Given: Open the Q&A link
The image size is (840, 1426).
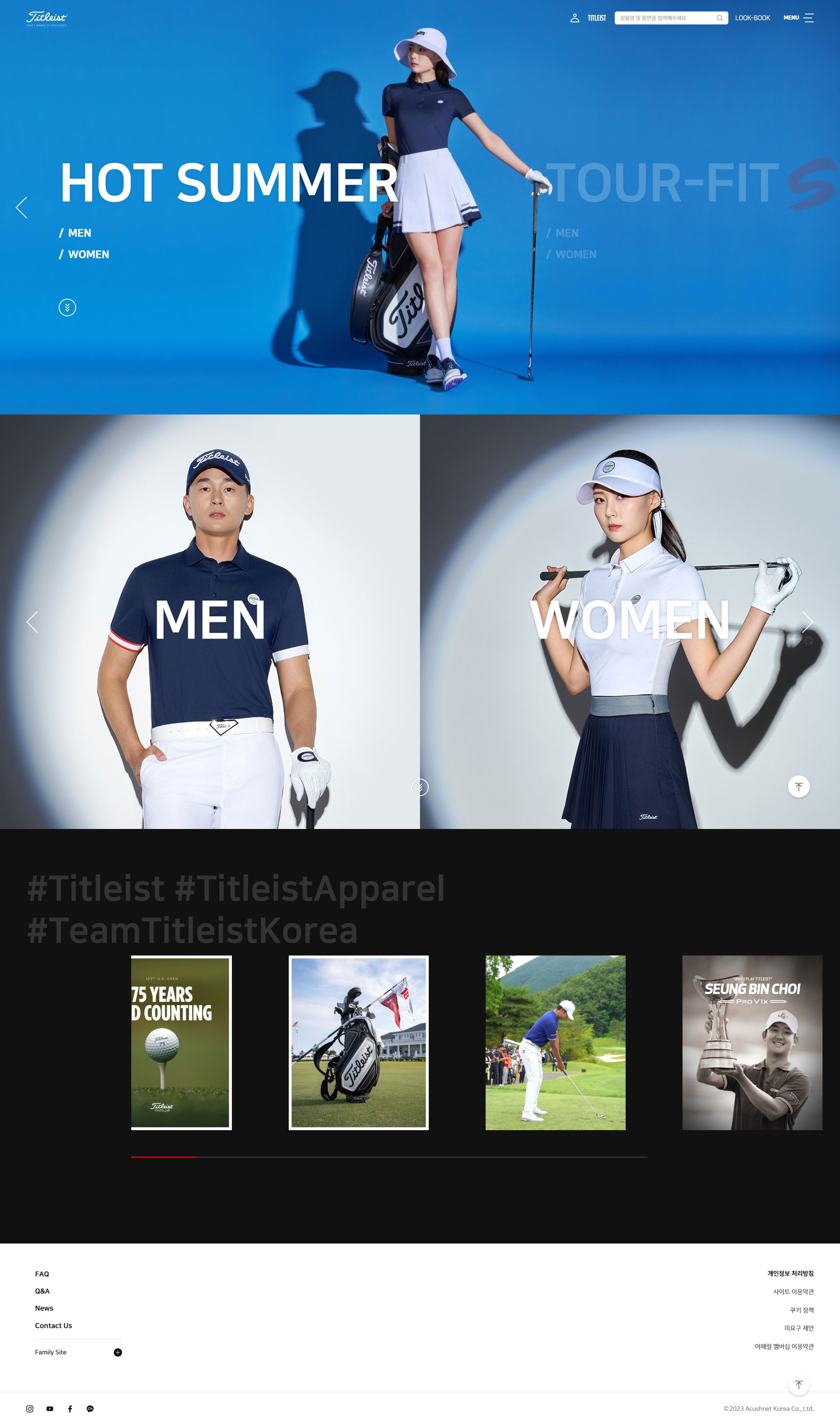Looking at the screenshot, I should [42, 1291].
